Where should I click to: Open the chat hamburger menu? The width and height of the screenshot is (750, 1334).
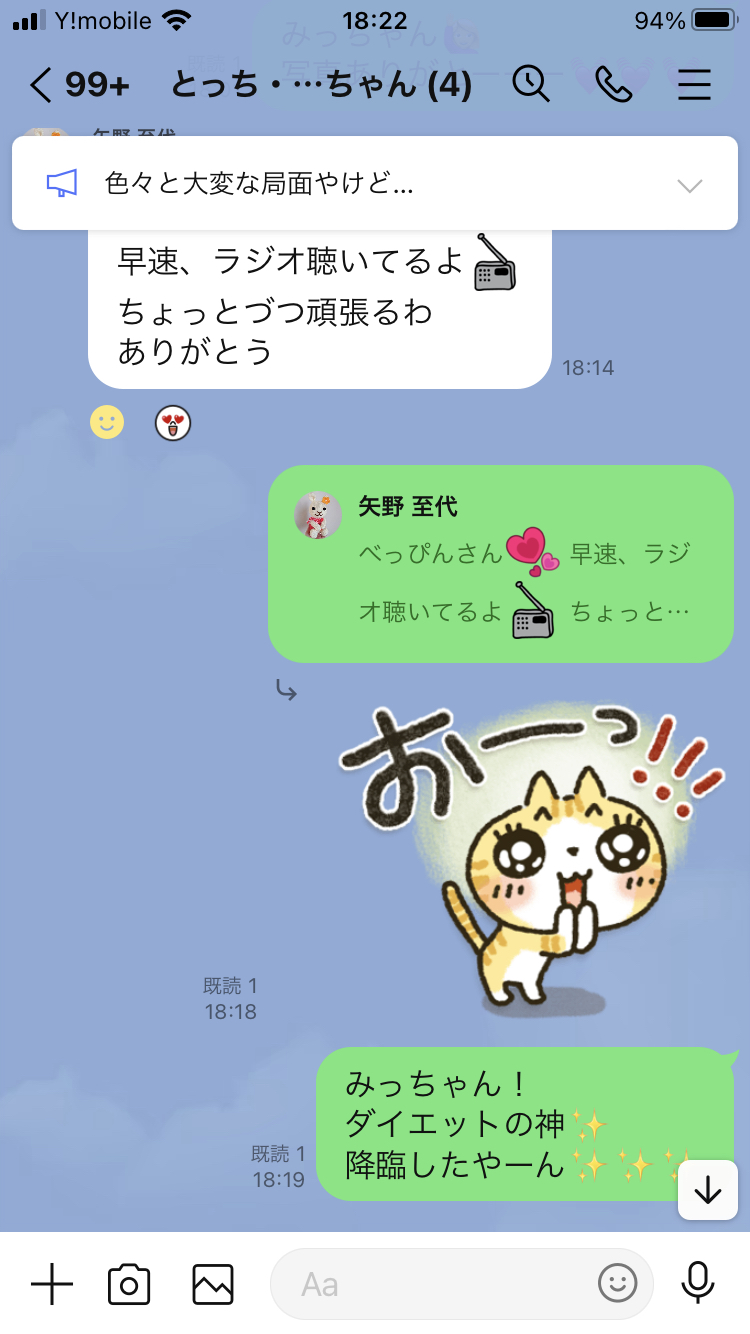tap(694, 85)
